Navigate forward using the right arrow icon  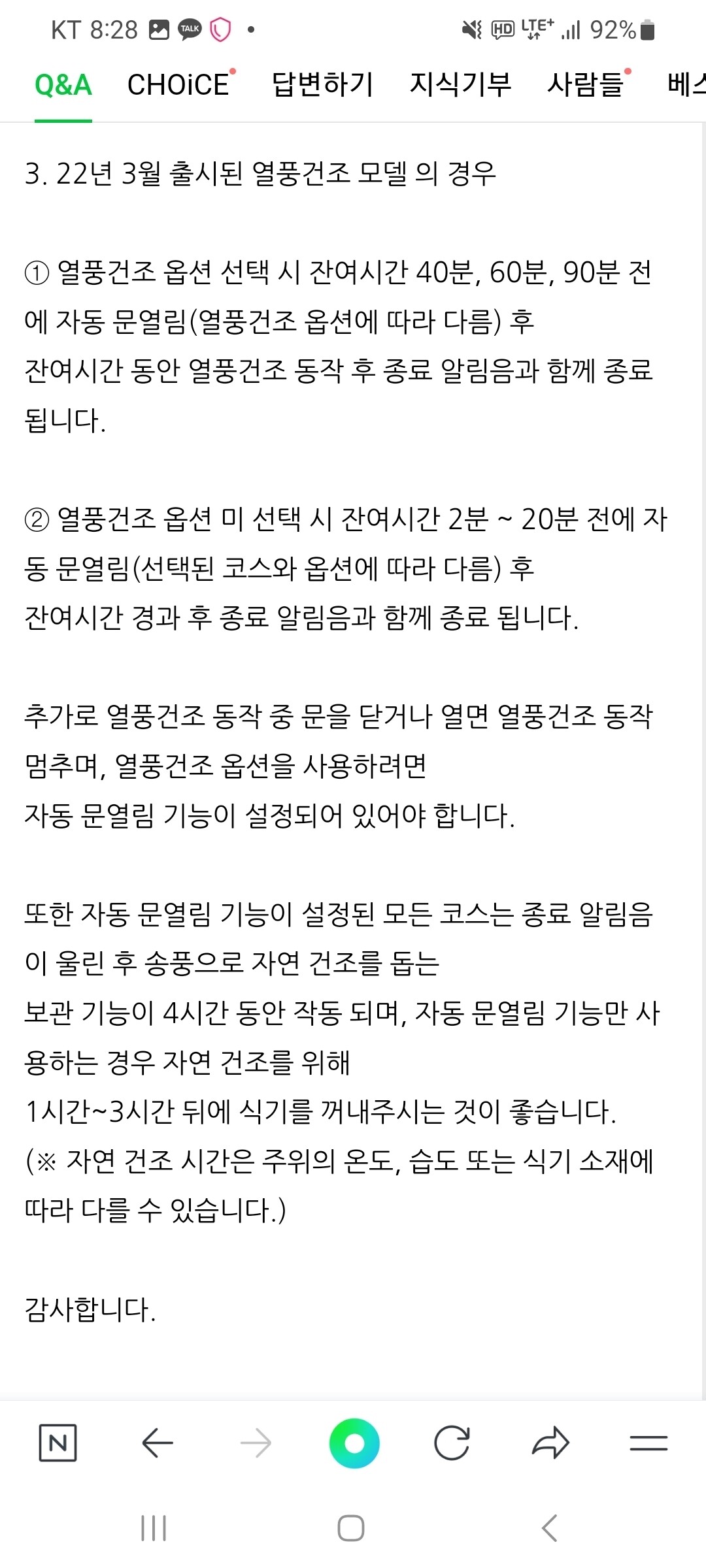[x=256, y=1444]
